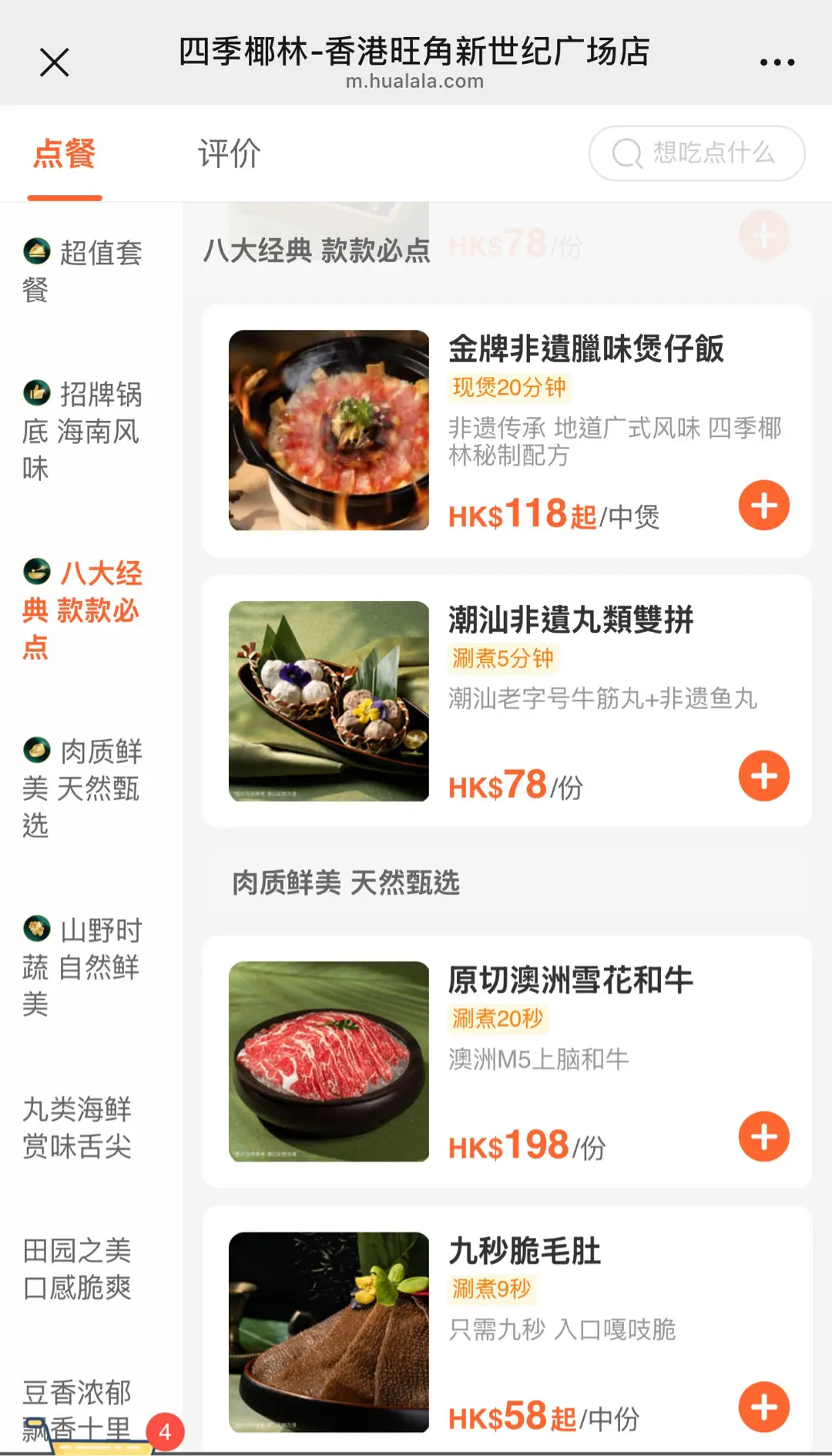Go to 肉质鲜美 天然甄选 category
832x1456 pixels.
[82, 788]
